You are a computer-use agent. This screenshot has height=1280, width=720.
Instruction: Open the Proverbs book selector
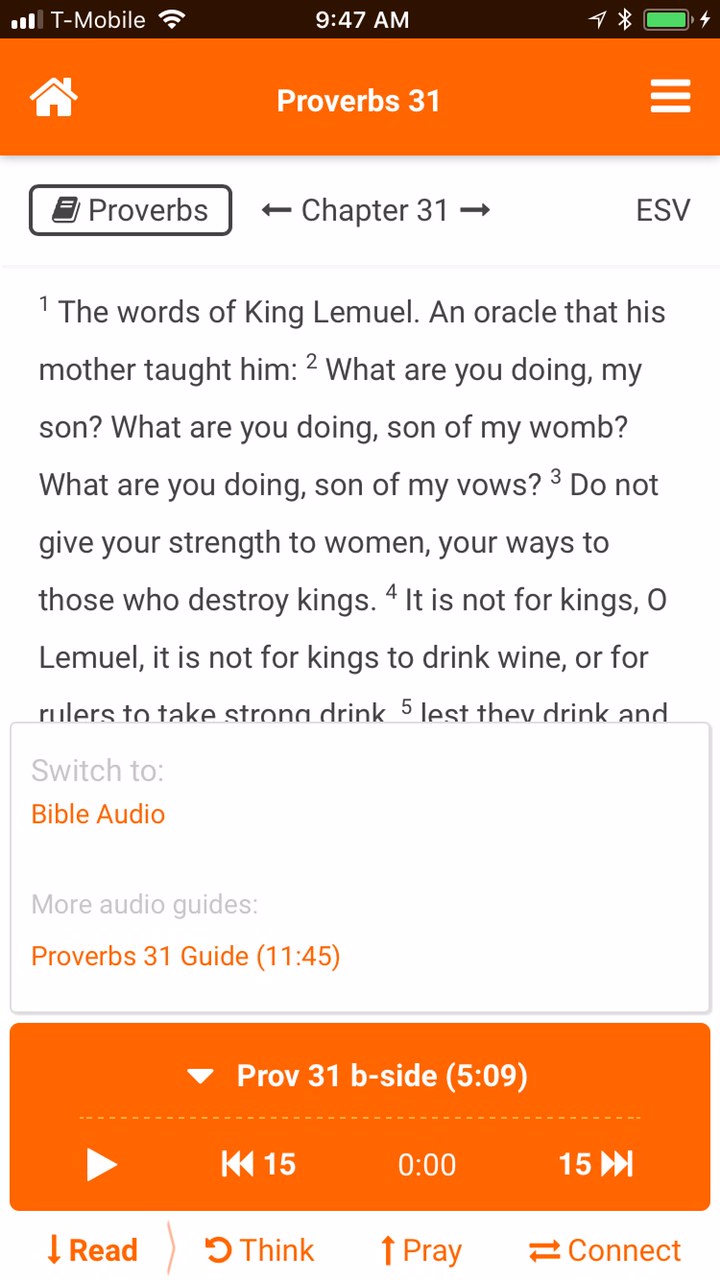click(131, 210)
